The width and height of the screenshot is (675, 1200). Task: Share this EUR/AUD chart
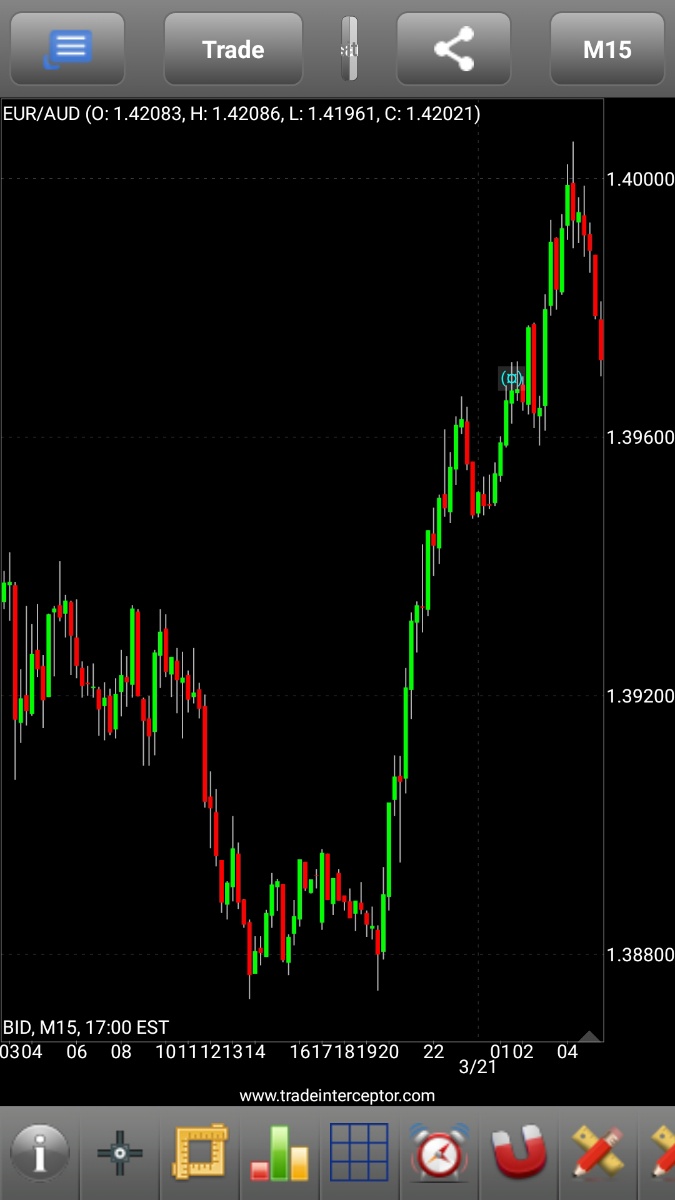point(455,49)
